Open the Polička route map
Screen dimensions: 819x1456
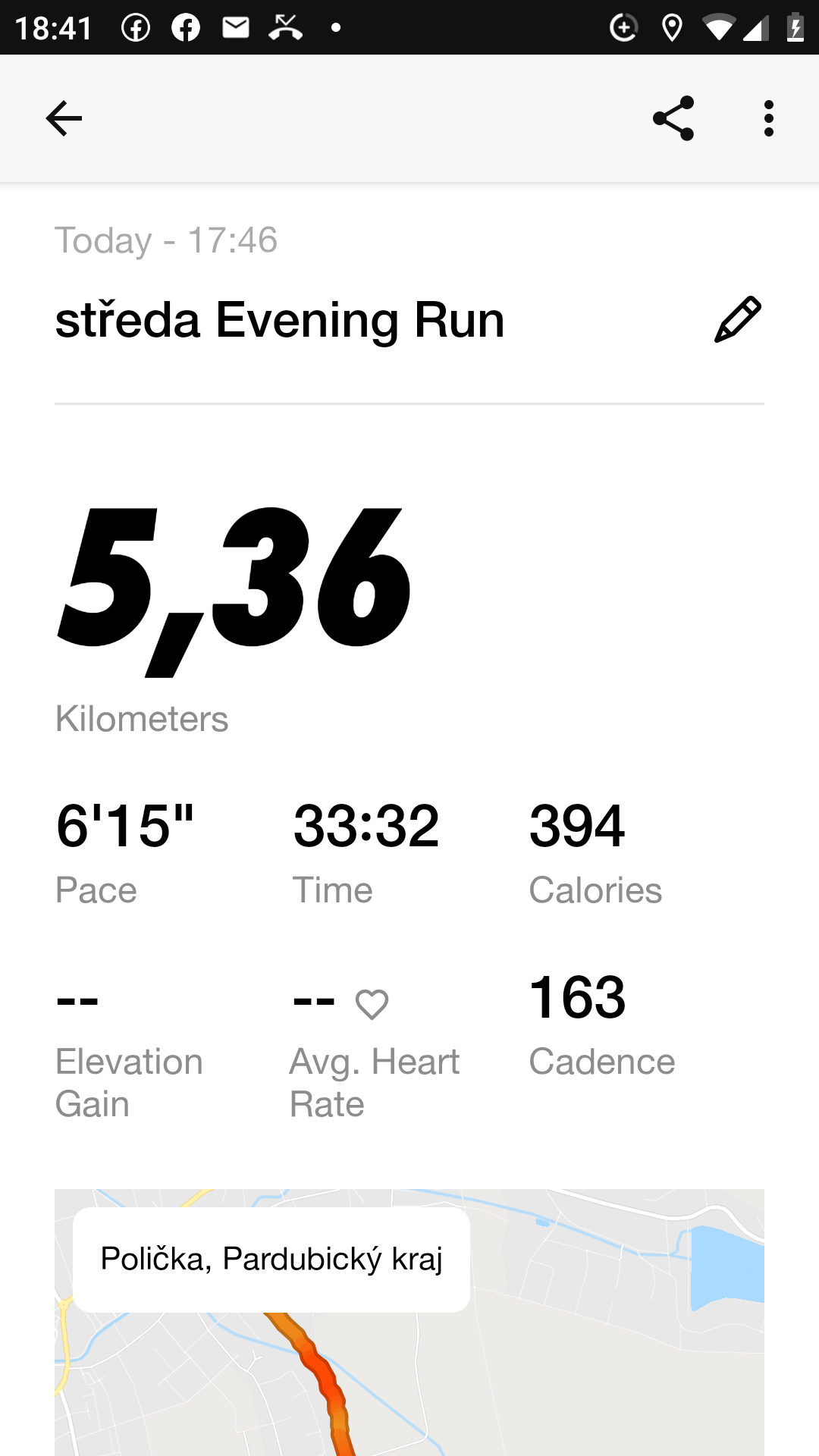click(x=409, y=1323)
